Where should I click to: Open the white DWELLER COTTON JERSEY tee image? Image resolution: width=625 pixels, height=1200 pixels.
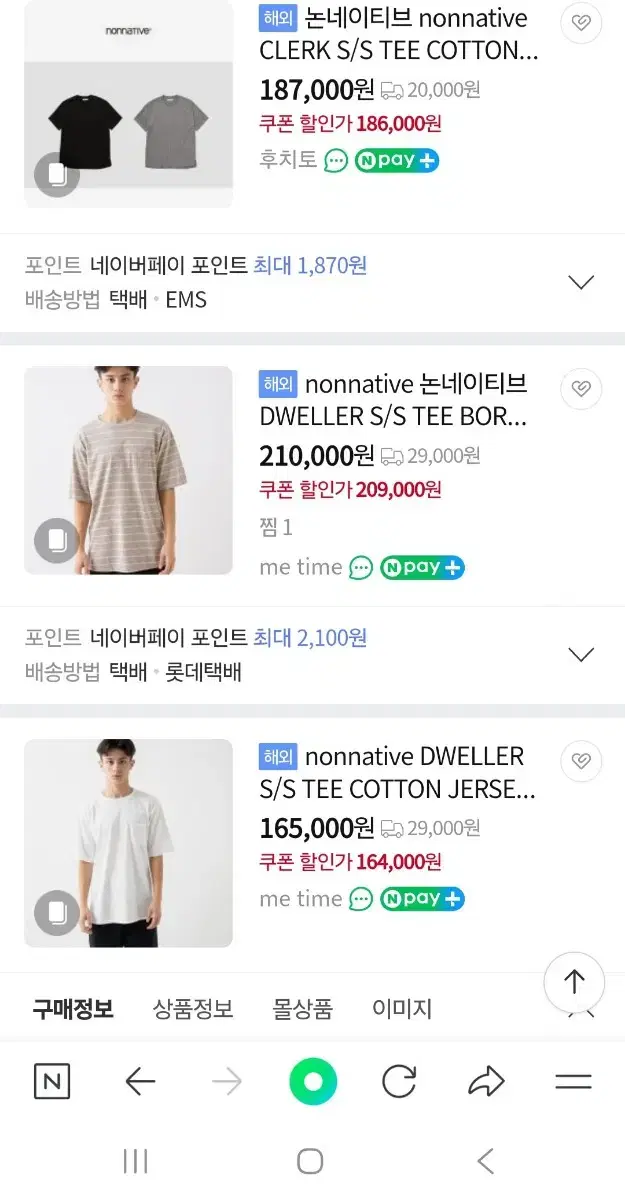tap(128, 842)
